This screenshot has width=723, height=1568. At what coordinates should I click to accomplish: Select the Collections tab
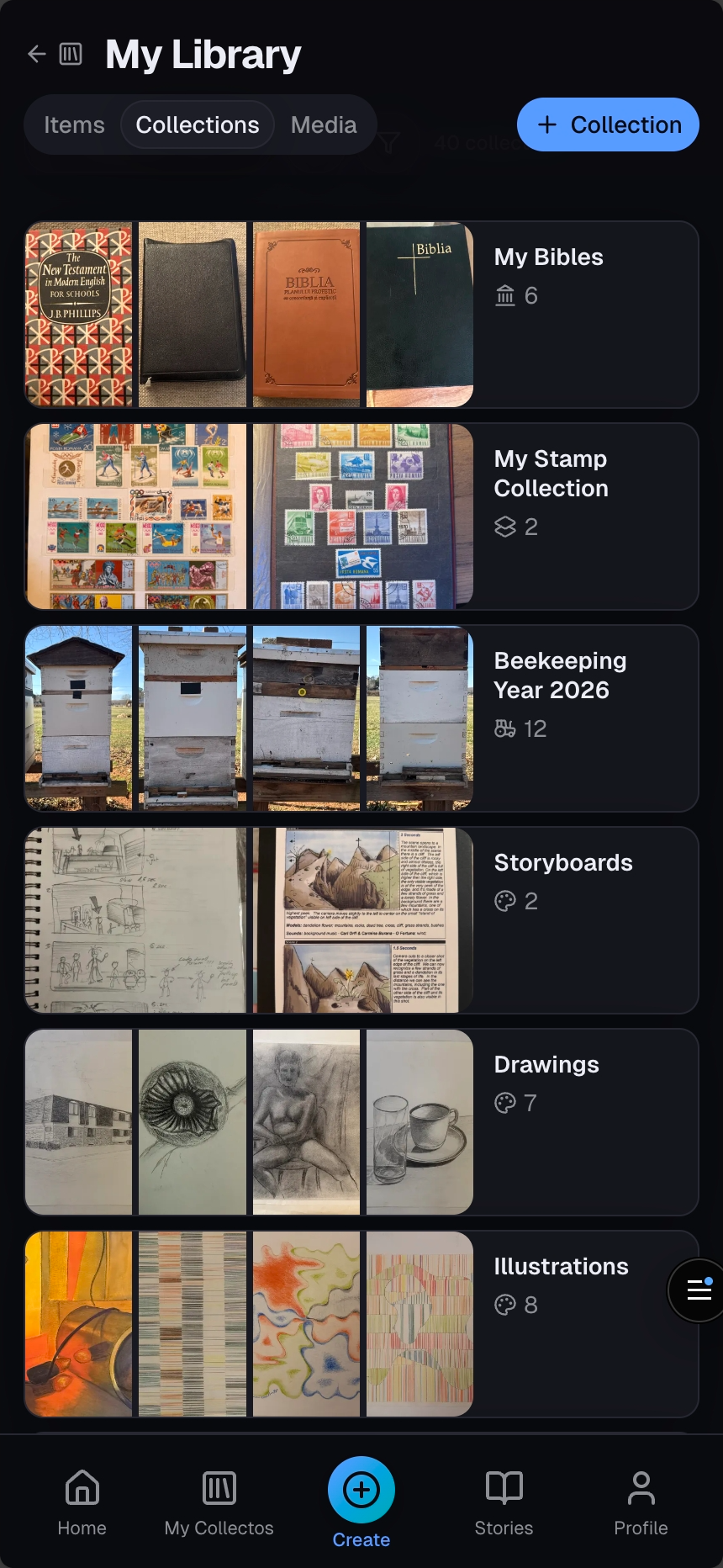[x=198, y=125]
